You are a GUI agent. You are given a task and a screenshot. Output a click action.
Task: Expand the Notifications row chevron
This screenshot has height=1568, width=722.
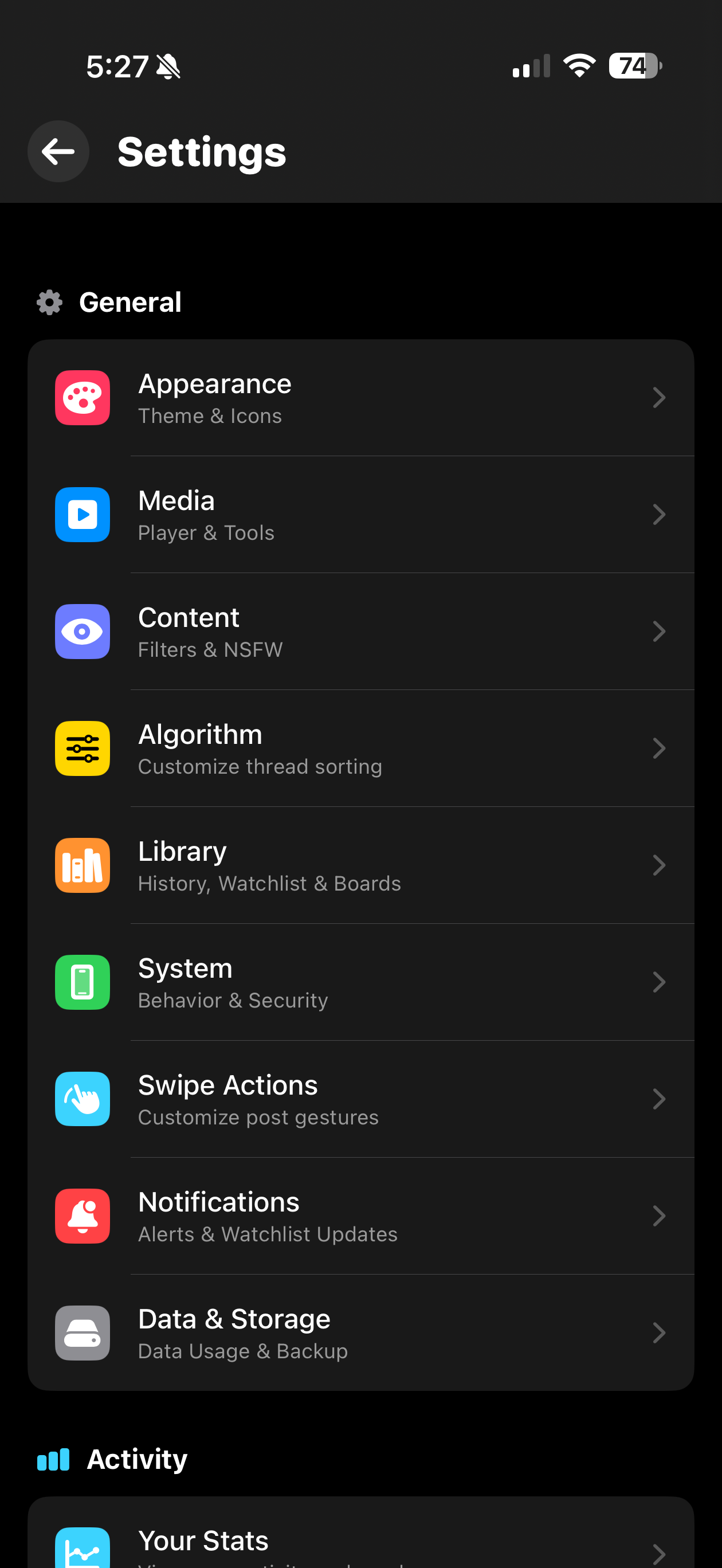[660, 1216]
